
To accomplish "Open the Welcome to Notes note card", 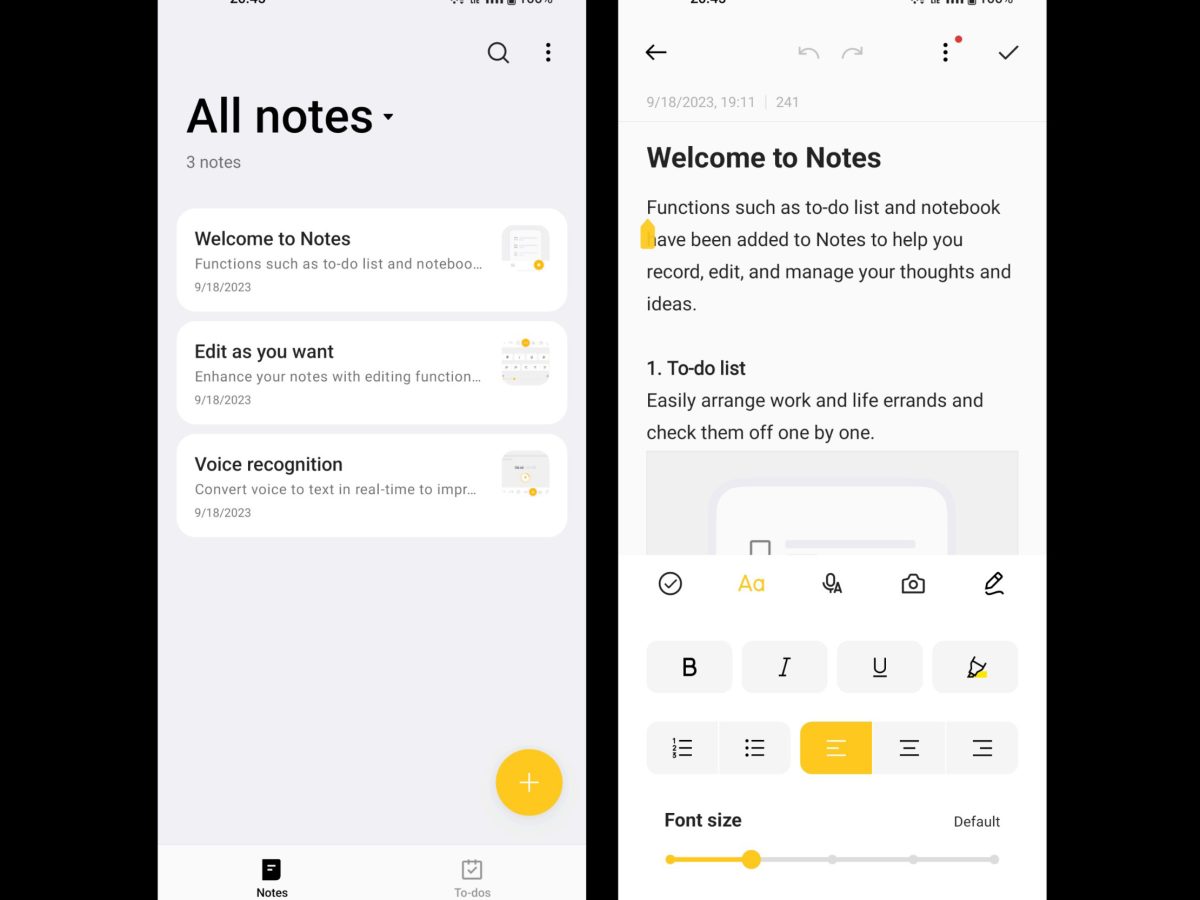I will 371,261.
